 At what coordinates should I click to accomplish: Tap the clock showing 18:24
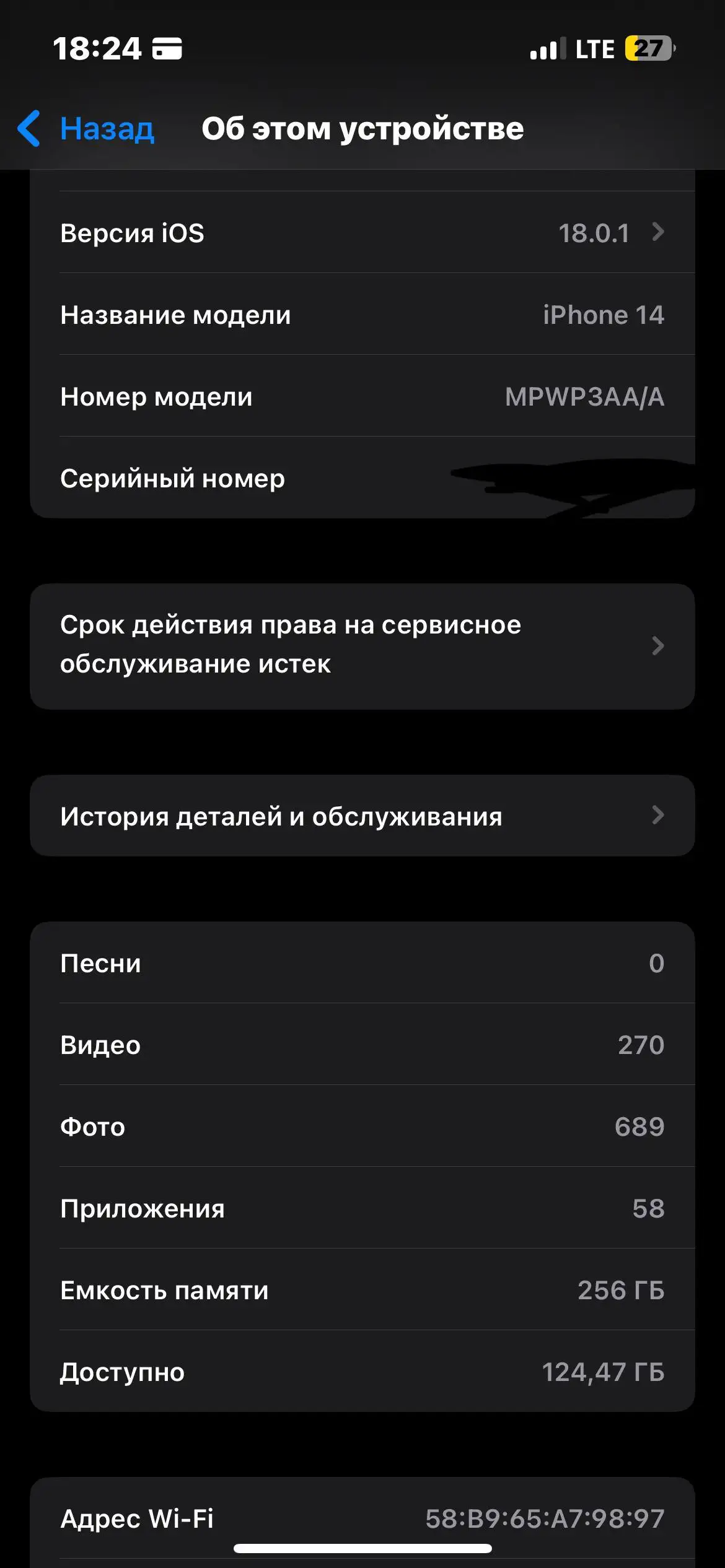point(97,48)
